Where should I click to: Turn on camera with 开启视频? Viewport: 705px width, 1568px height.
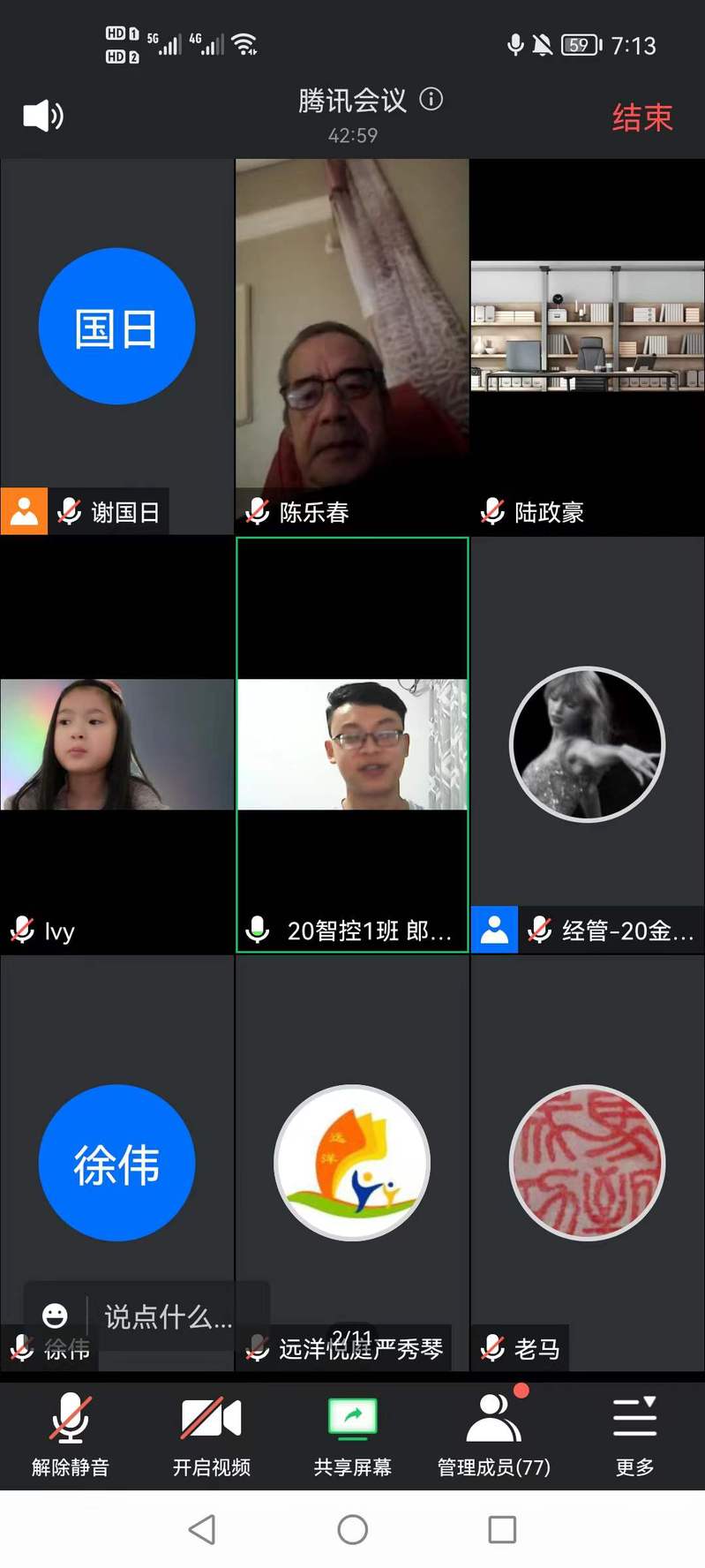[211, 1434]
